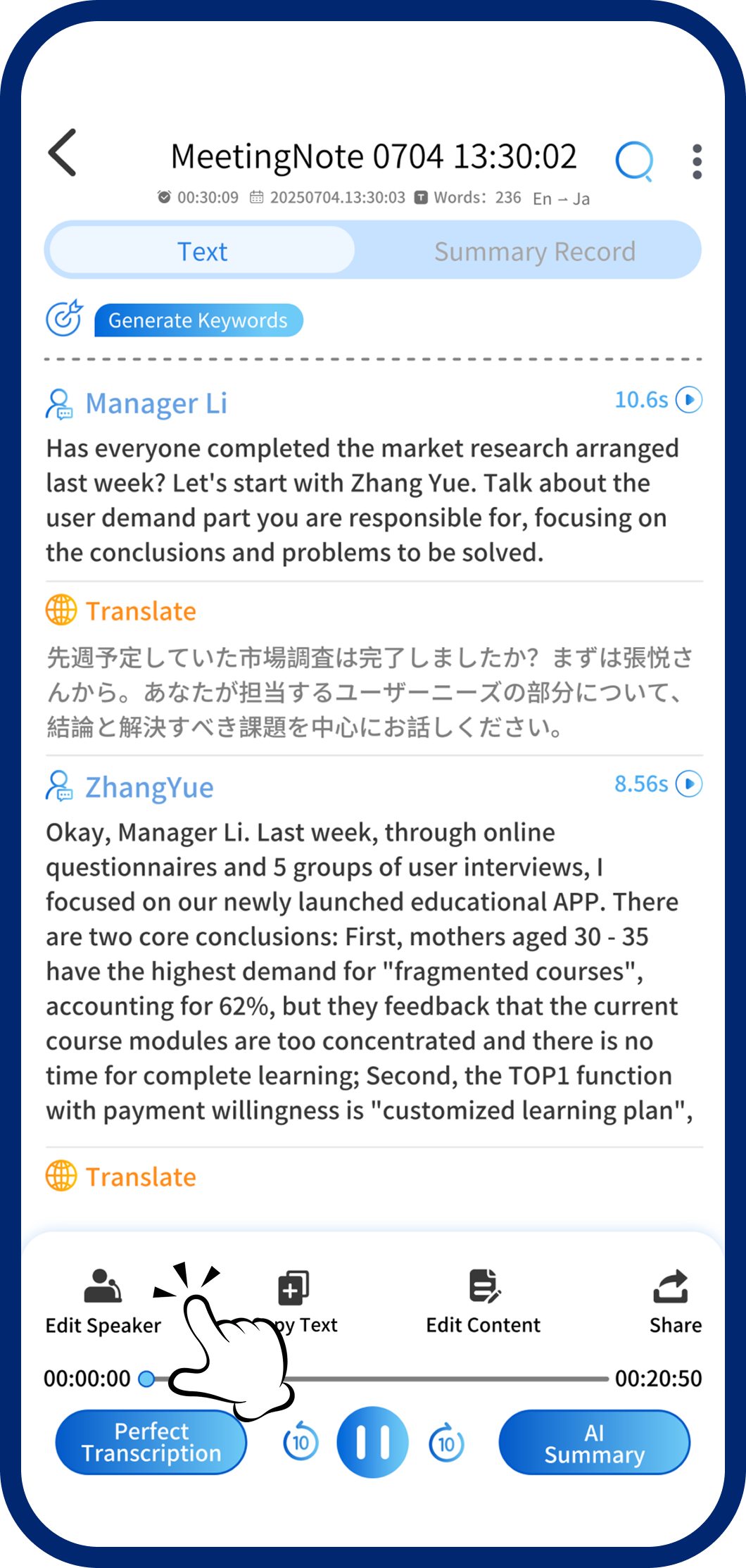746x1568 pixels.
Task: Switch to the Summary Record tab
Action: click(x=534, y=251)
